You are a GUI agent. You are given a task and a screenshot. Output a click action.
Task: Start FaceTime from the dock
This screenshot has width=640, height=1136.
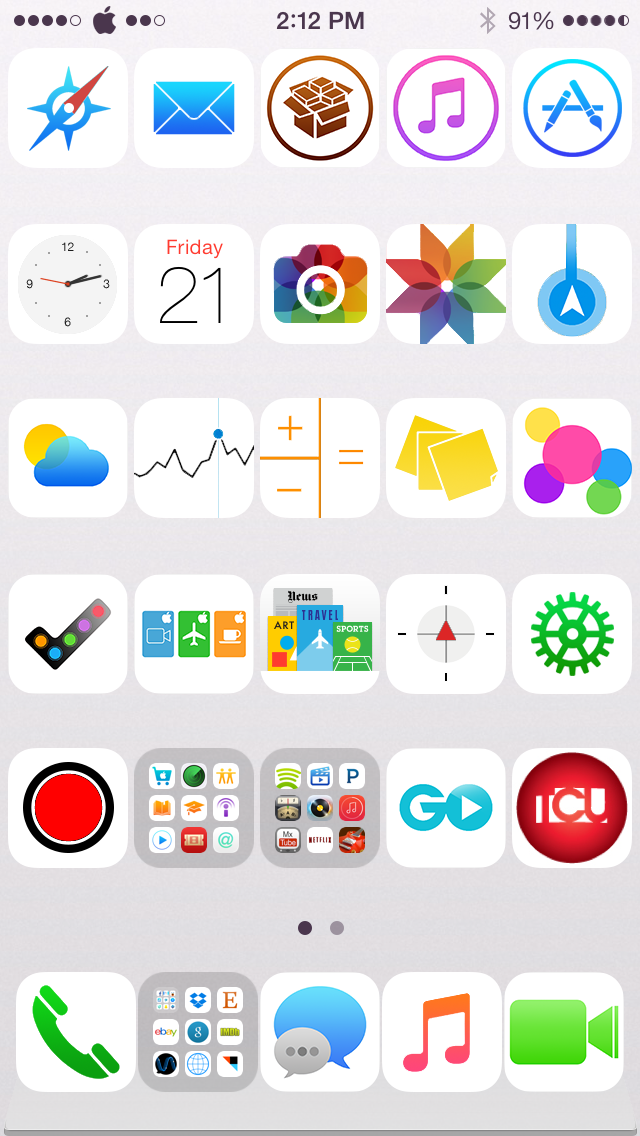[x=564, y=1032]
